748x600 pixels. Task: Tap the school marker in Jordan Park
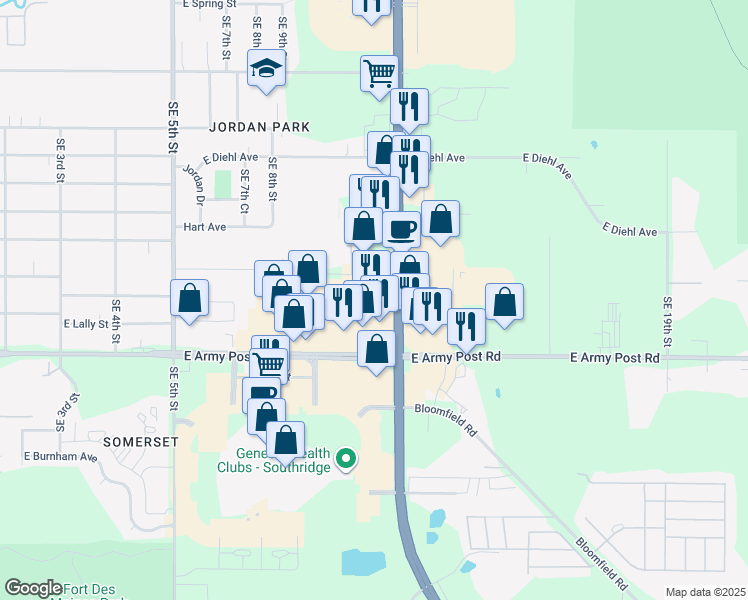coord(267,69)
